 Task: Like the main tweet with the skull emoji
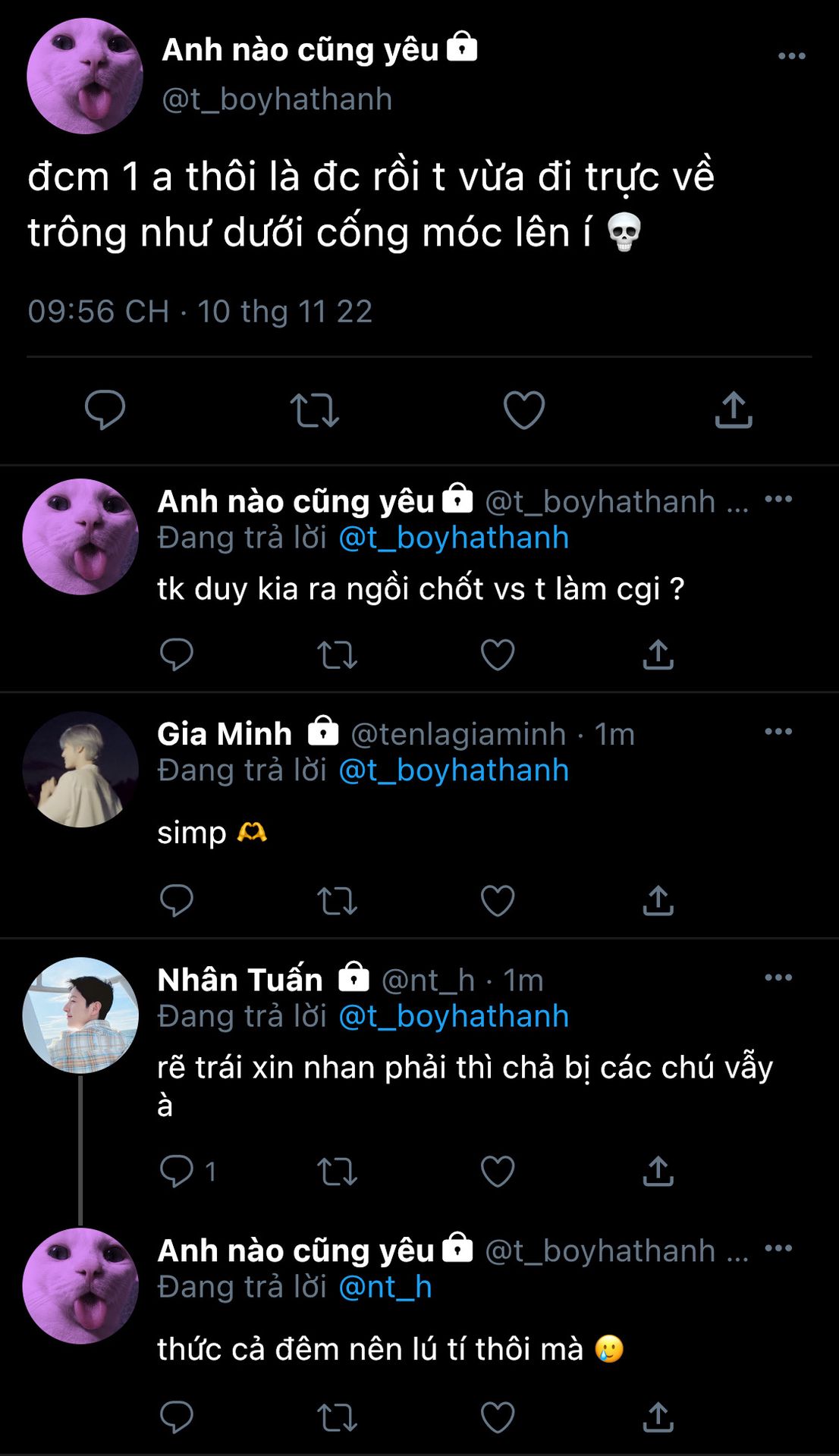click(x=524, y=409)
